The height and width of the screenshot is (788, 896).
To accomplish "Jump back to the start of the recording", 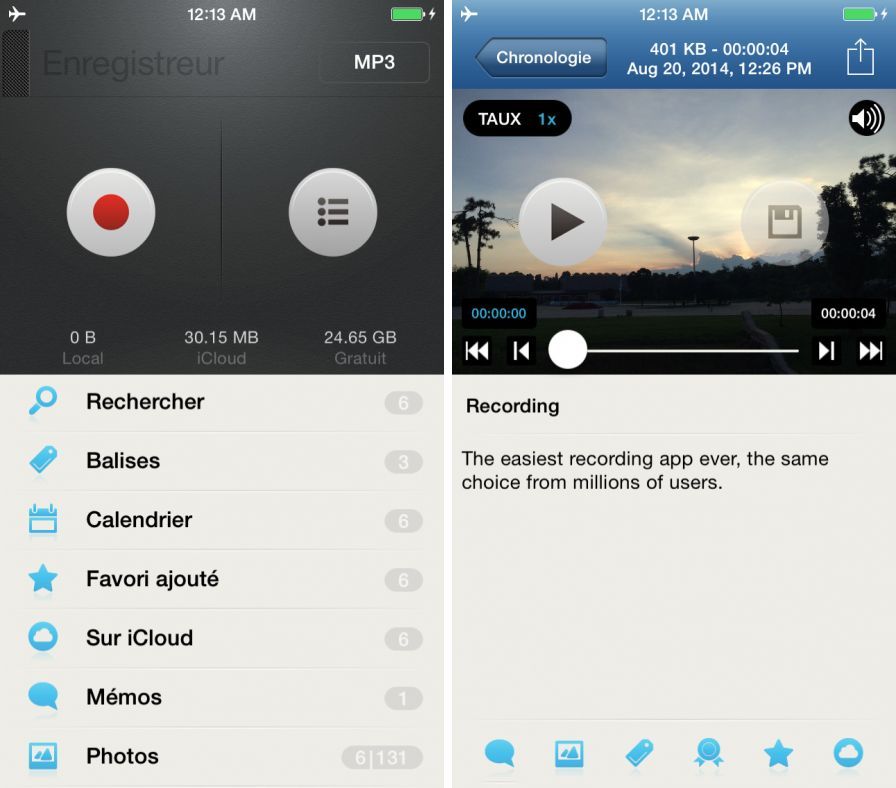I will pyautogui.click(x=478, y=350).
